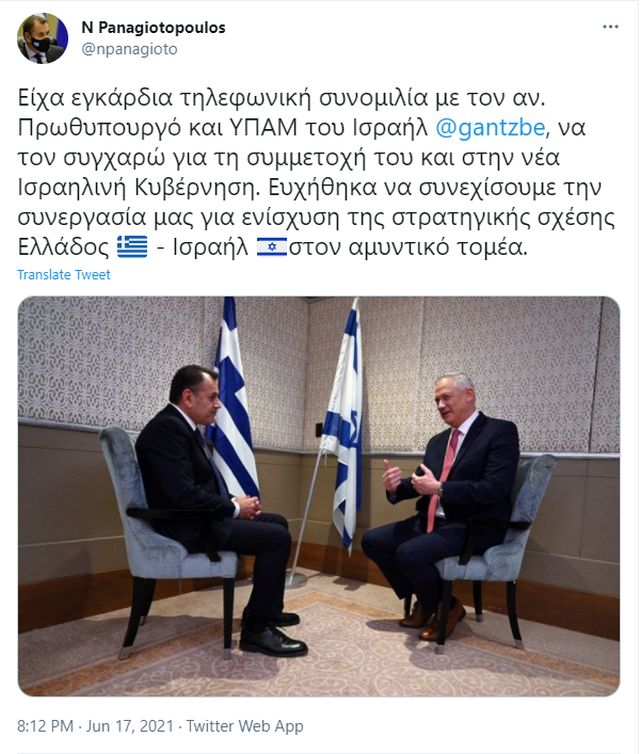Image resolution: width=640 pixels, height=754 pixels.
Task: Open the Twitter Web App source link
Action: tap(245, 727)
